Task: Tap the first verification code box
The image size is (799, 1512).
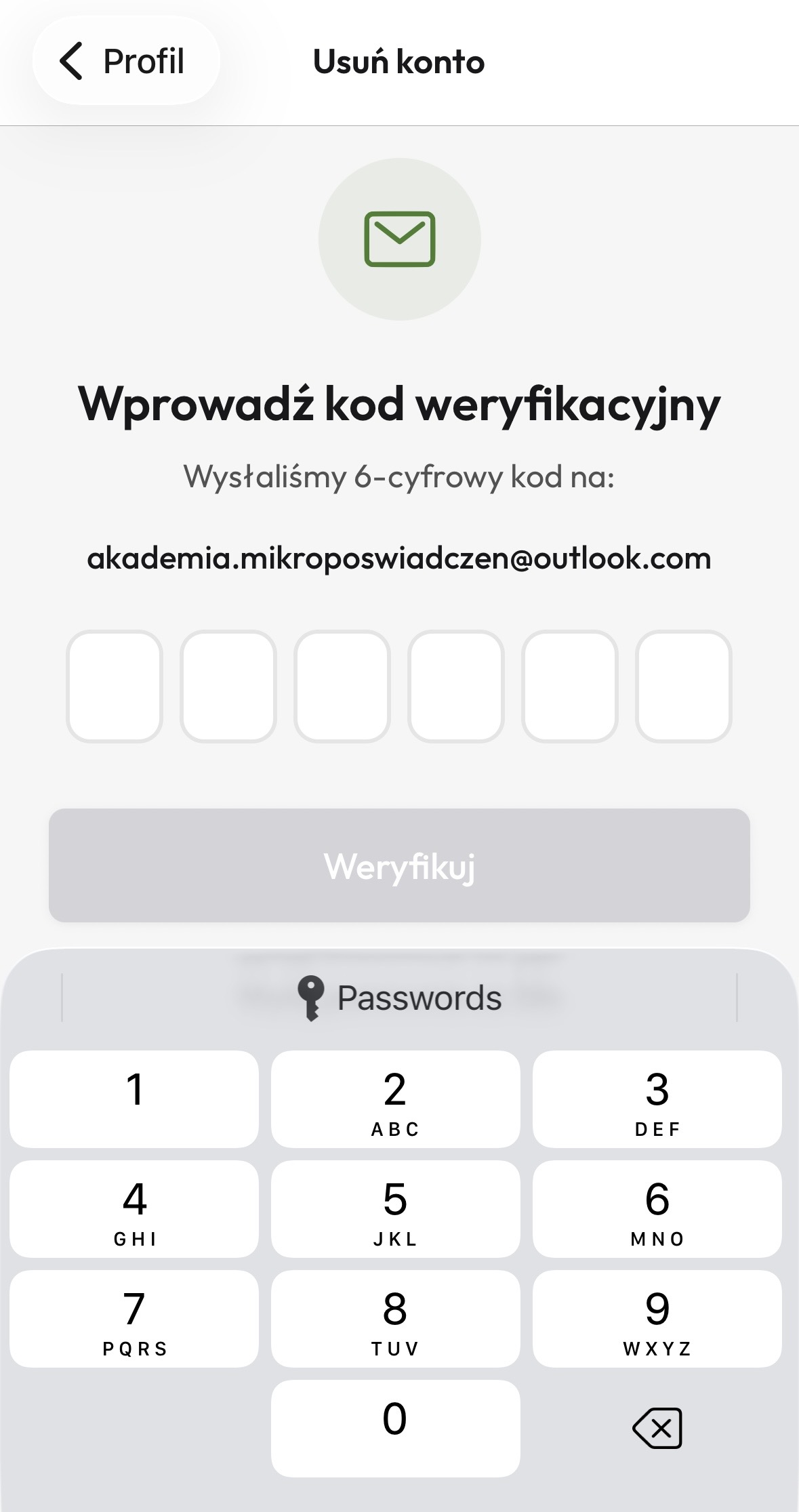Action: pos(115,686)
